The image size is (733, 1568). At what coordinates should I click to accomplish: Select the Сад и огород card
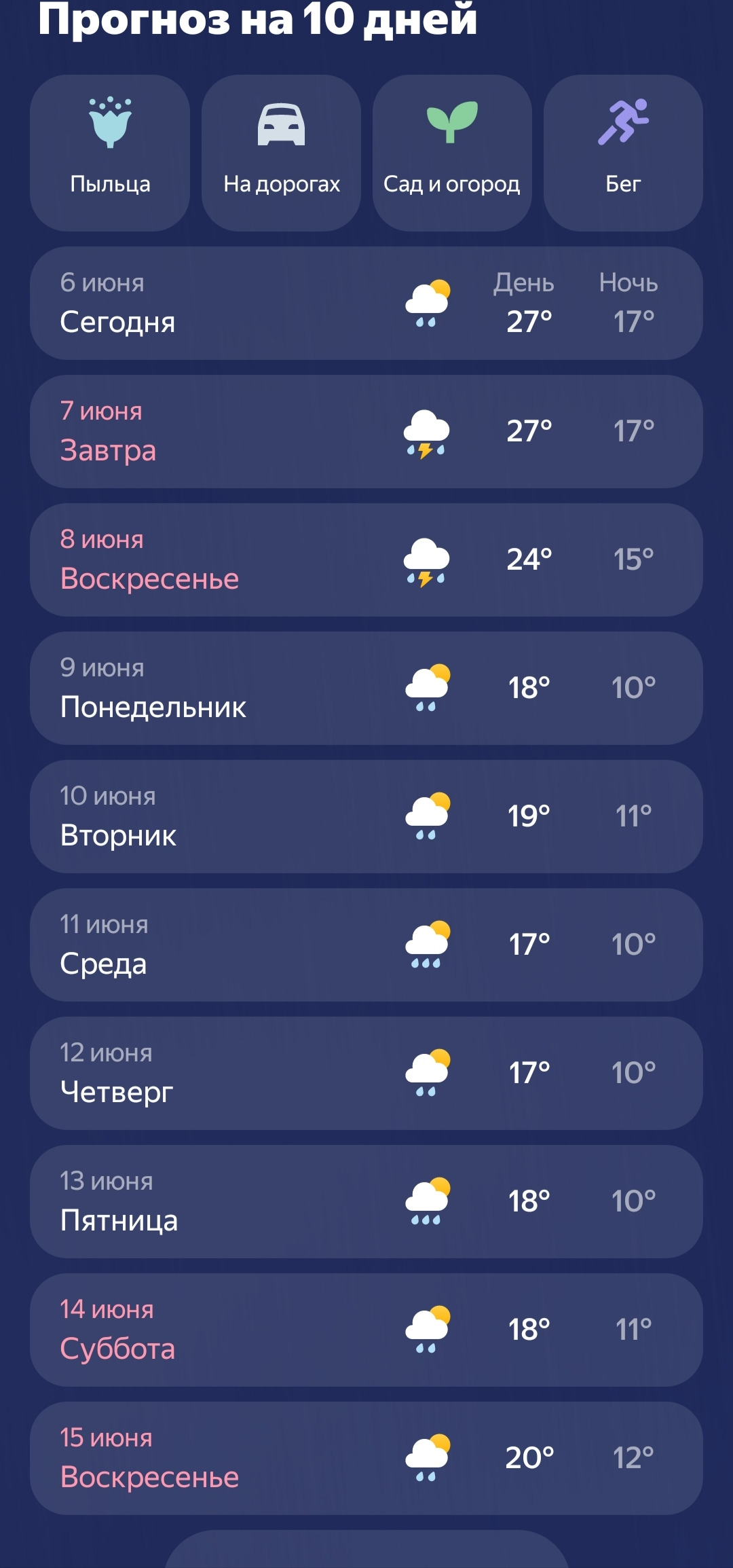[452, 153]
